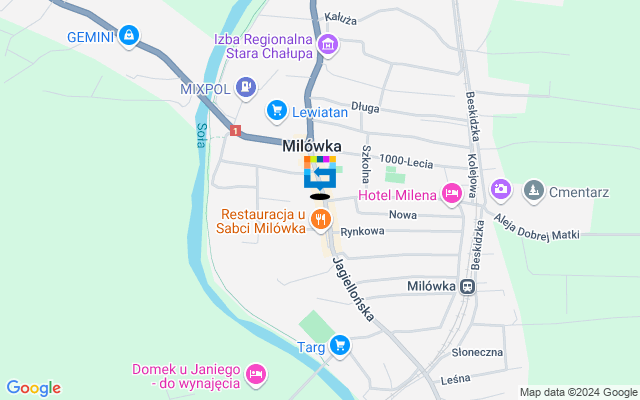Viewport: 640px width, 400px height.
Task: Open the custom location marker in Milówka center
Action: coord(320,173)
